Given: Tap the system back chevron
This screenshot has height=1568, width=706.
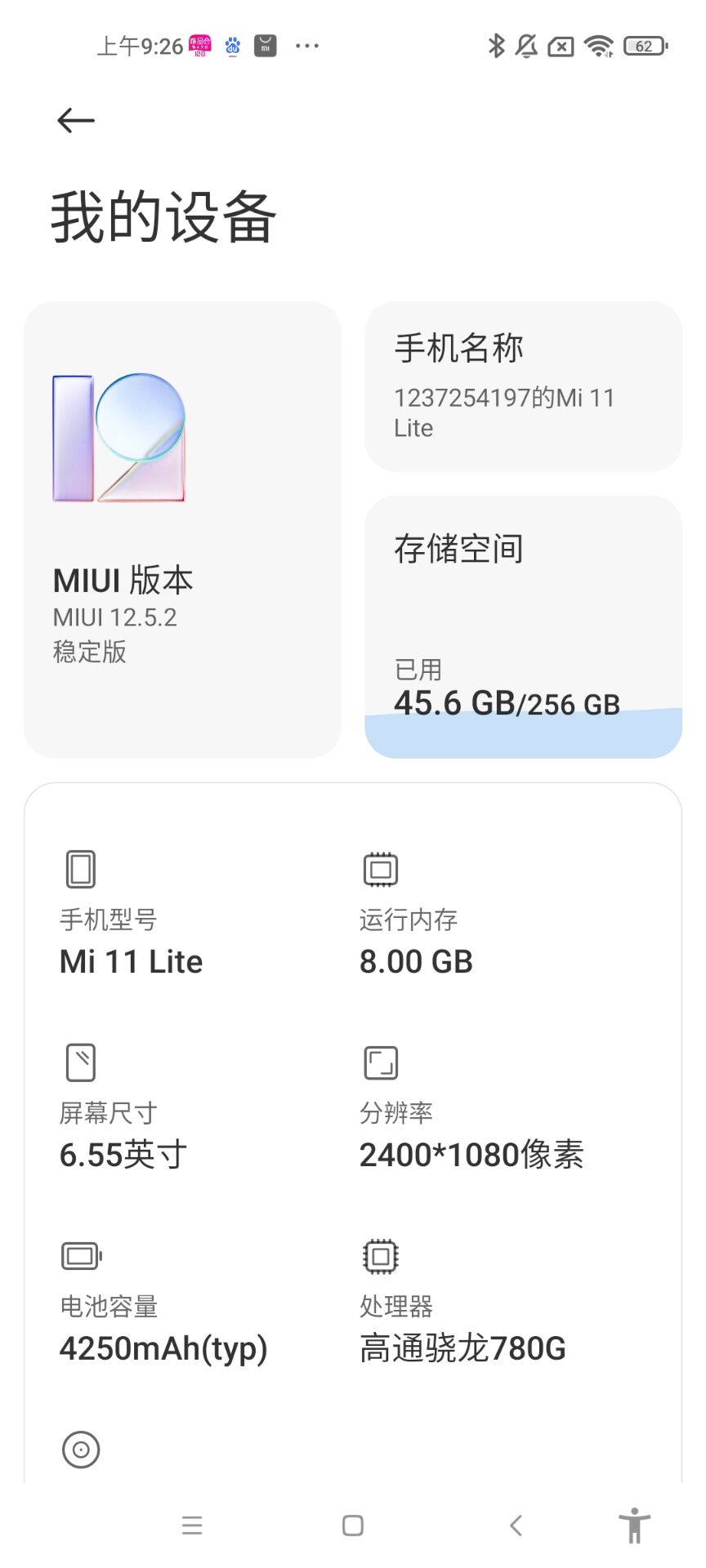Looking at the screenshot, I should pyautogui.click(x=516, y=1525).
